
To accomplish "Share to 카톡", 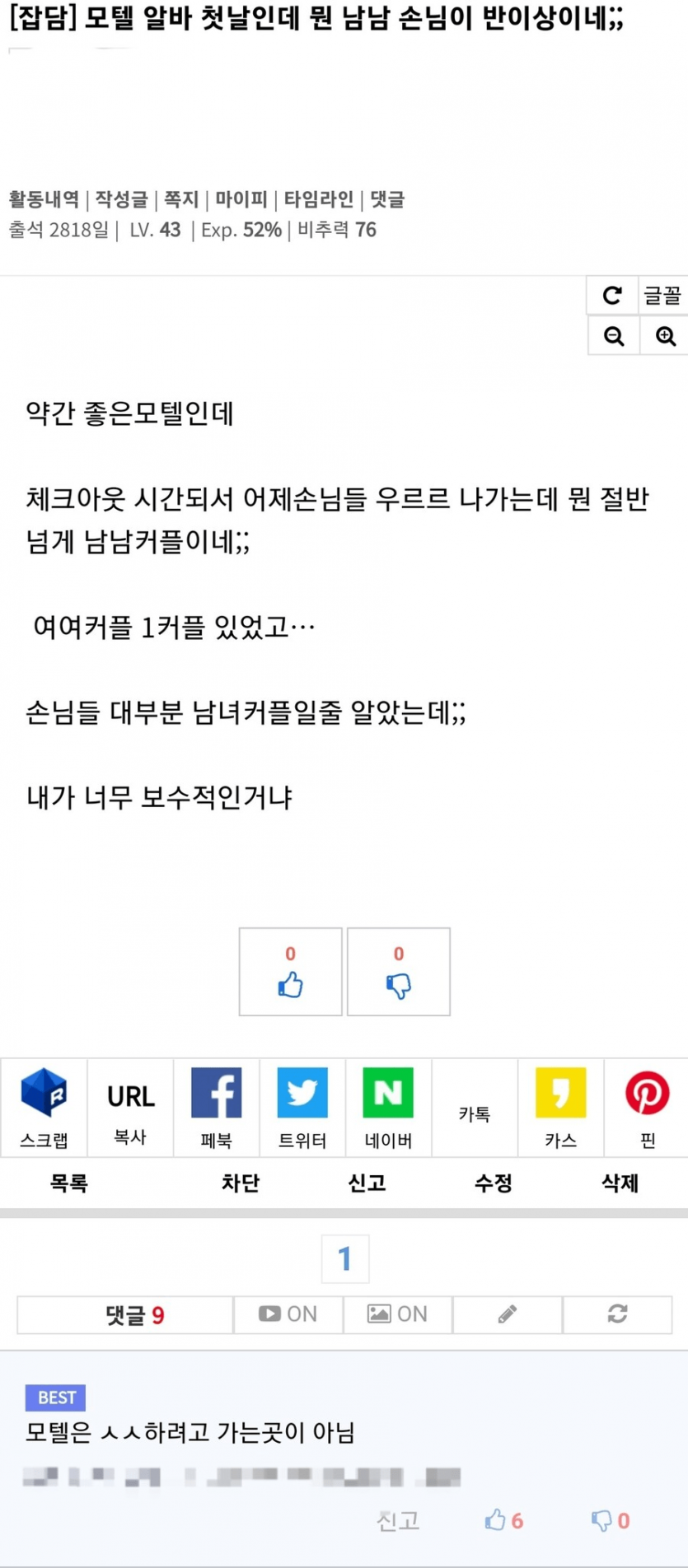I will coord(475,1113).
